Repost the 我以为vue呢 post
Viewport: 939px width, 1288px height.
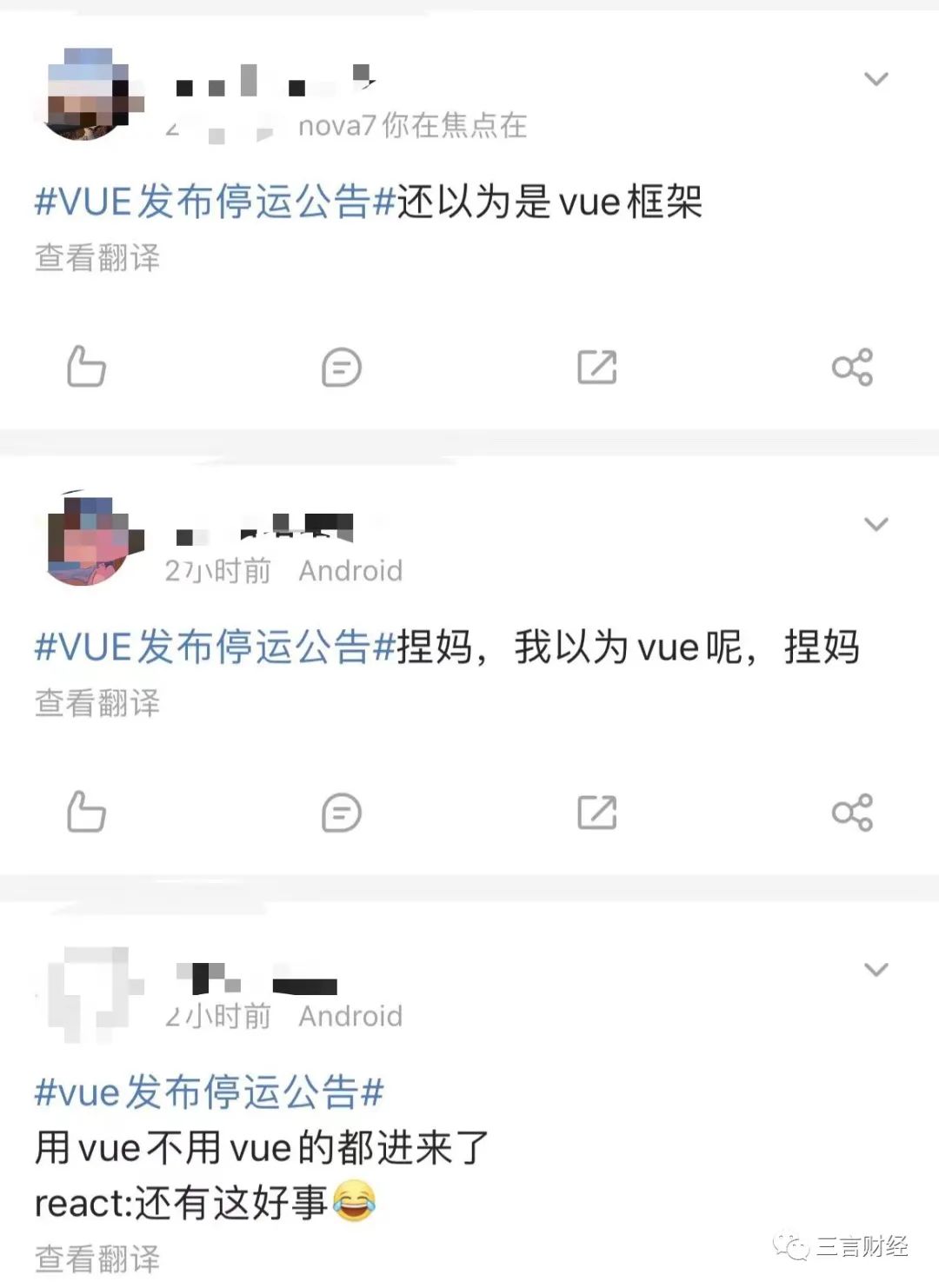tap(596, 813)
